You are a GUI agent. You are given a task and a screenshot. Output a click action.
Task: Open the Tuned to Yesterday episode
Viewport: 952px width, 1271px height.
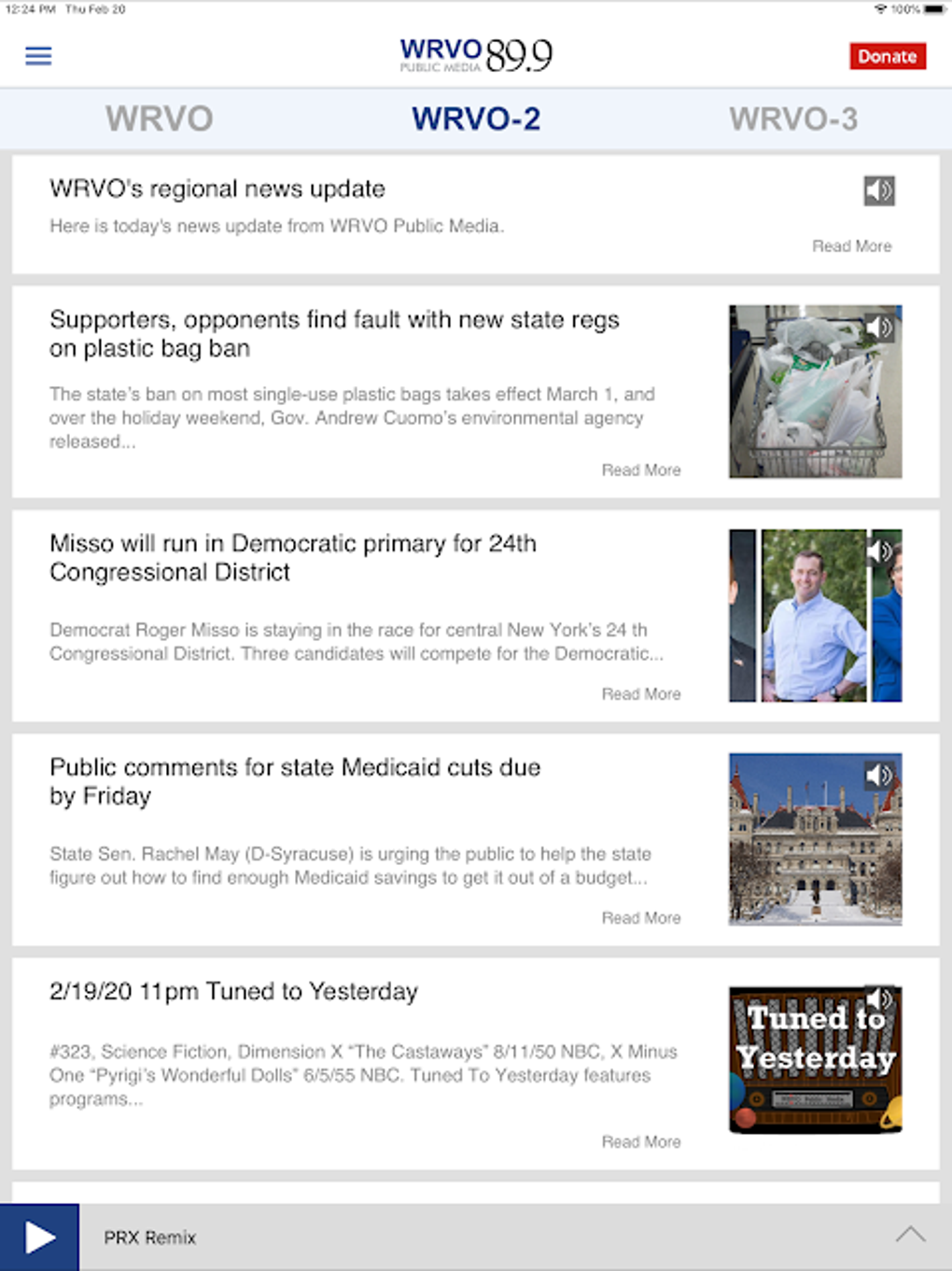[x=233, y=991]
